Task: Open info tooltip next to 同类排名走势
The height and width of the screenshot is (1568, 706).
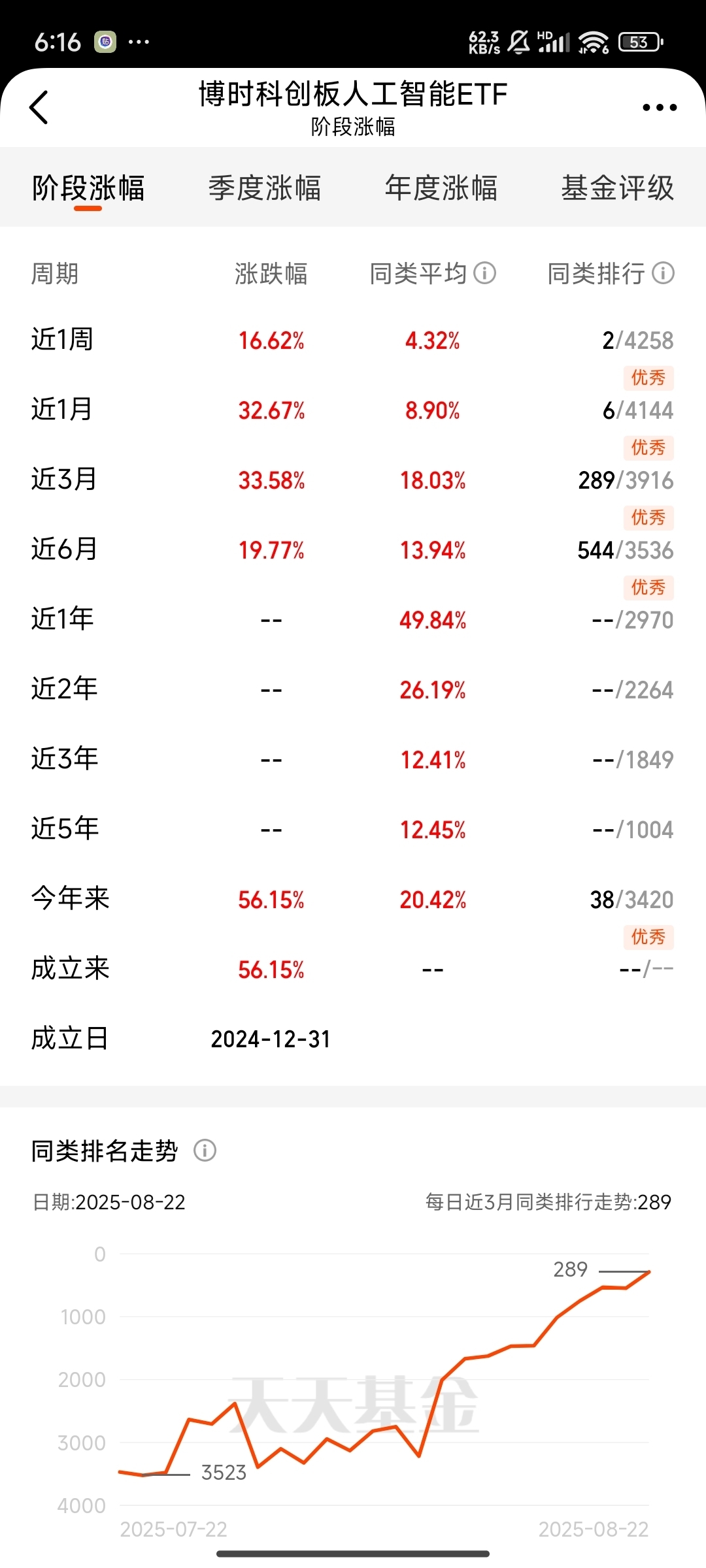Action: [205, 1150]
